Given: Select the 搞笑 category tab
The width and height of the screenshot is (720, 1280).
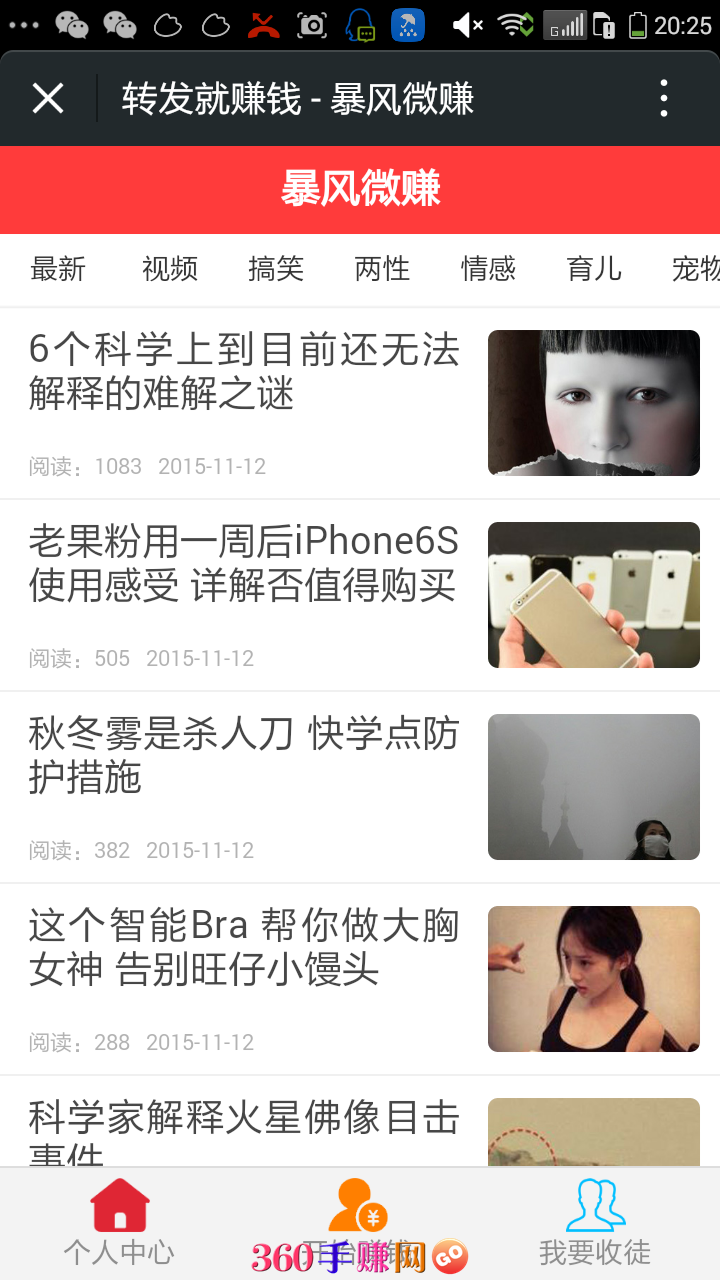Looking at the screenshot, I should tap(276, 269).
